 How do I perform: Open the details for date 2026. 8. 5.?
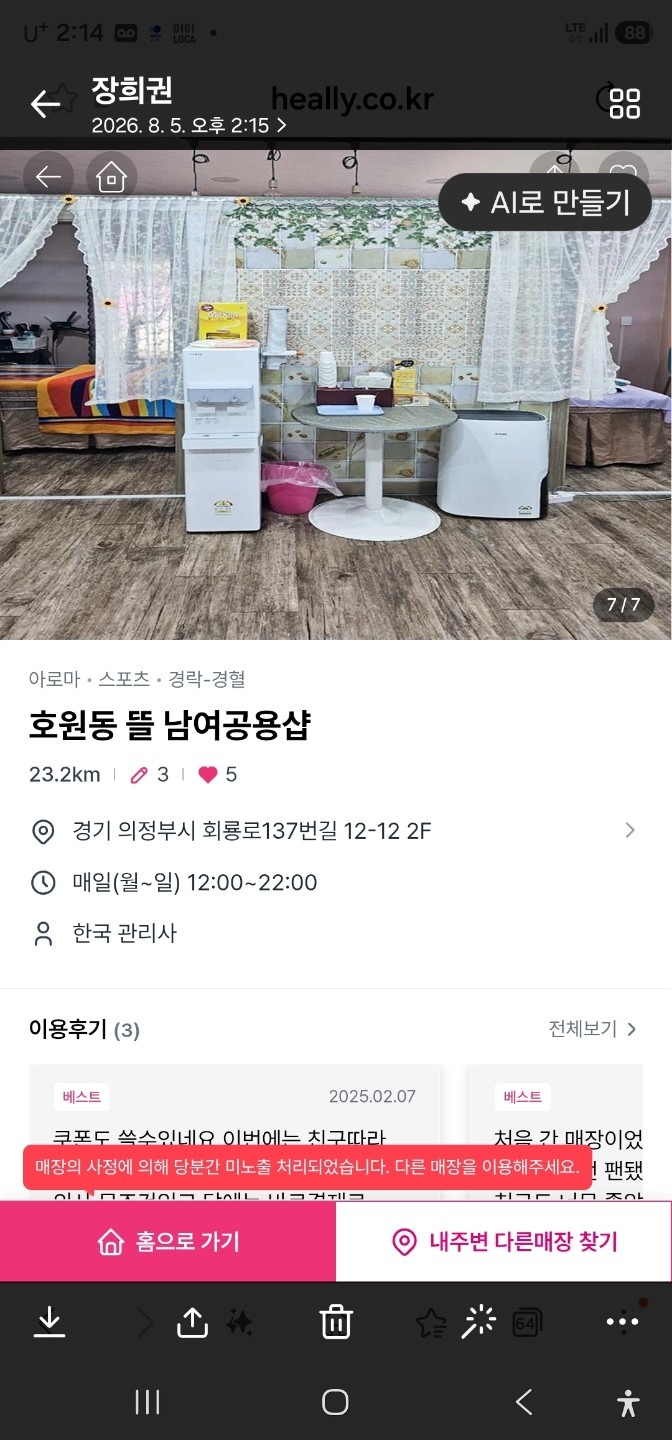[189, 126]
